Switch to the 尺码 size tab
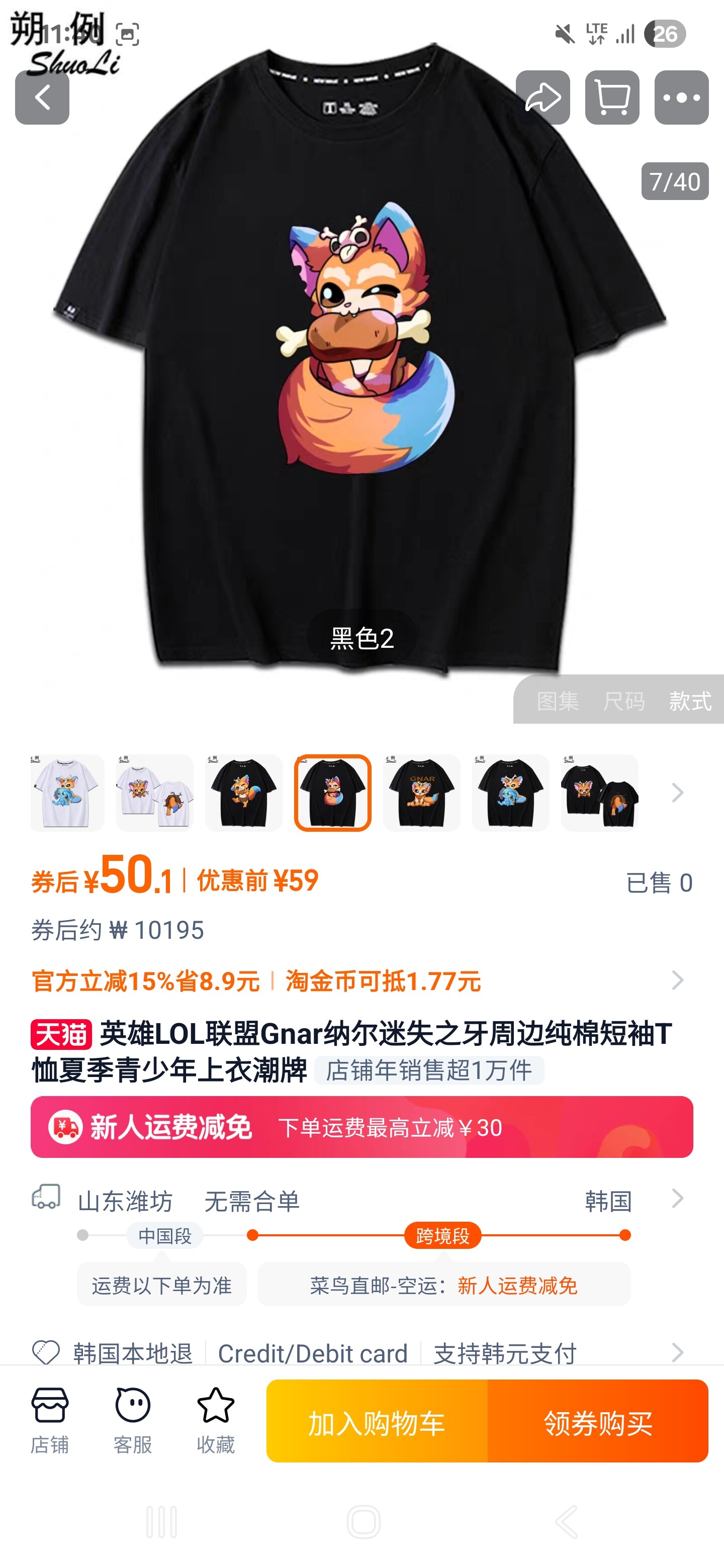 [623, 701]
